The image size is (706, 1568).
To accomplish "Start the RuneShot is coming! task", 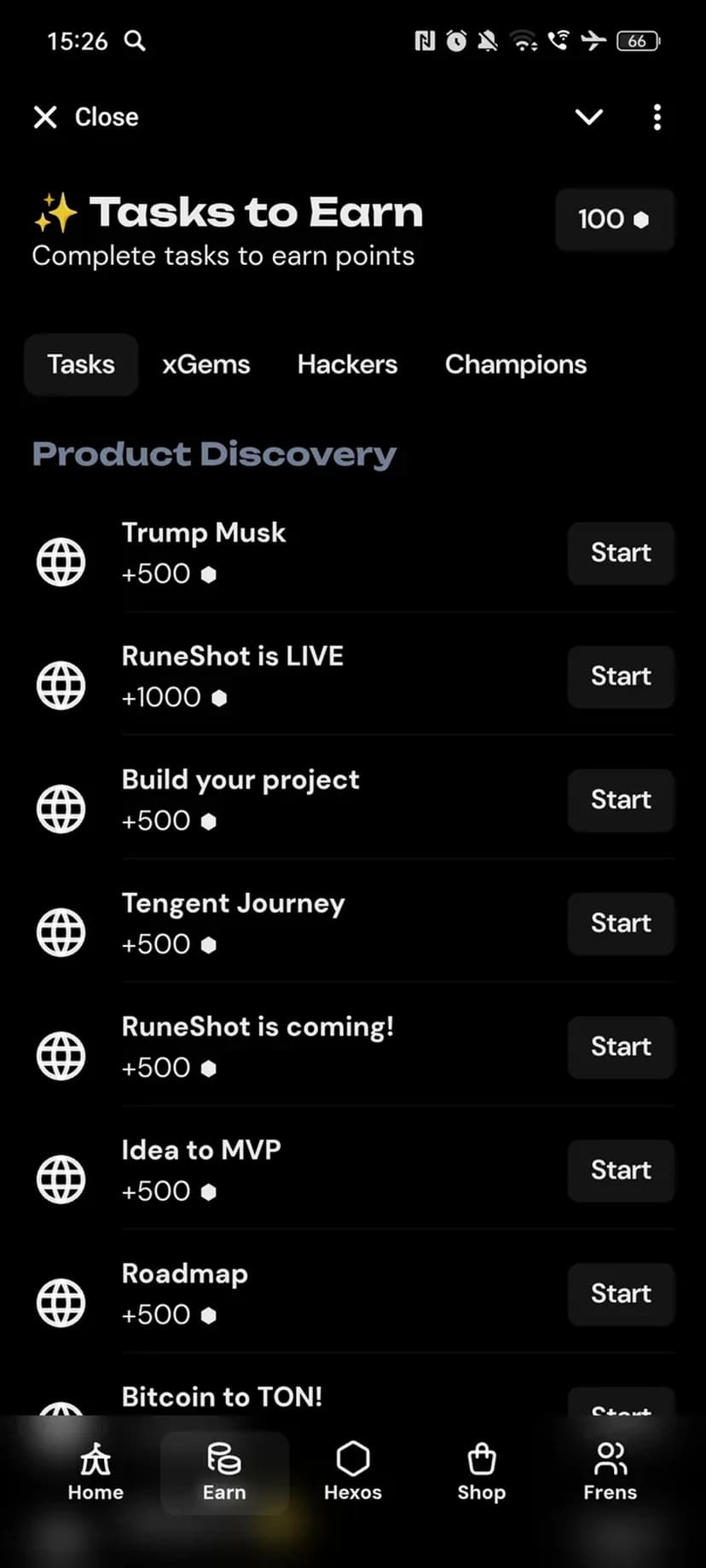I will (x=621, y=1047).
